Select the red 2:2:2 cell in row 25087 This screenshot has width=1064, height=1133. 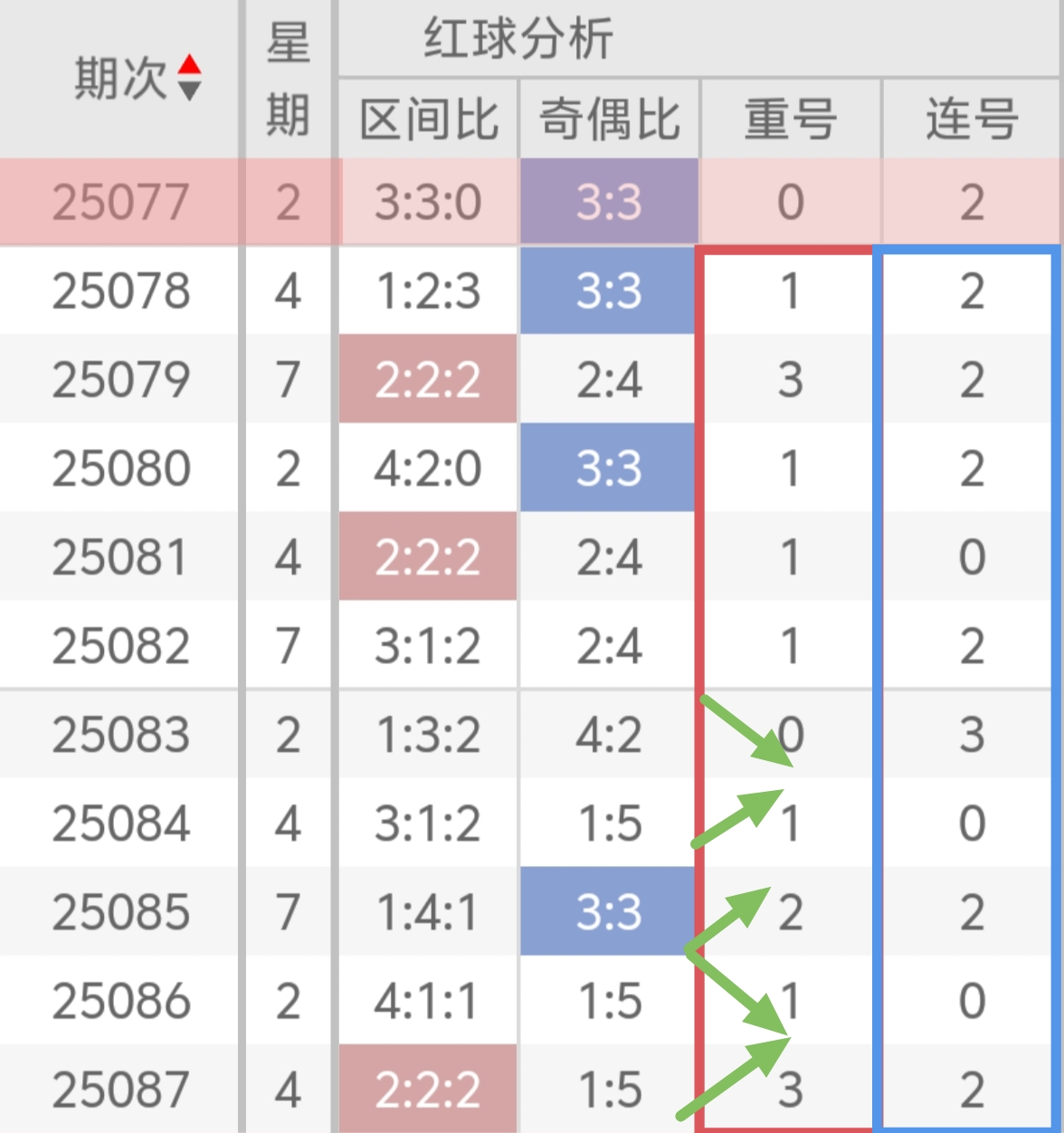(x=428, y=1090)
